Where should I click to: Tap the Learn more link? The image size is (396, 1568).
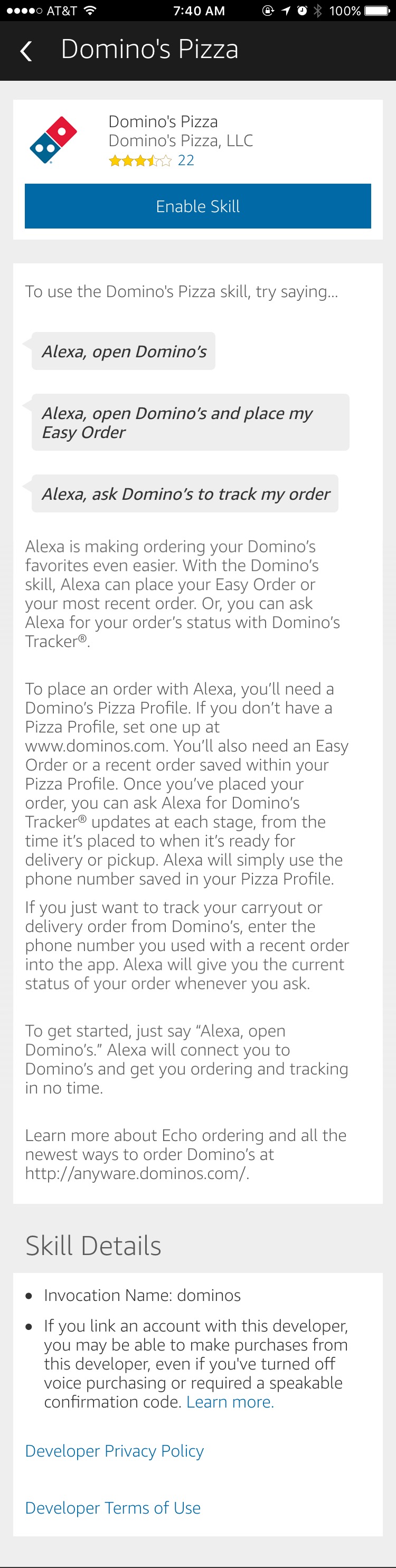[230, 1402]
